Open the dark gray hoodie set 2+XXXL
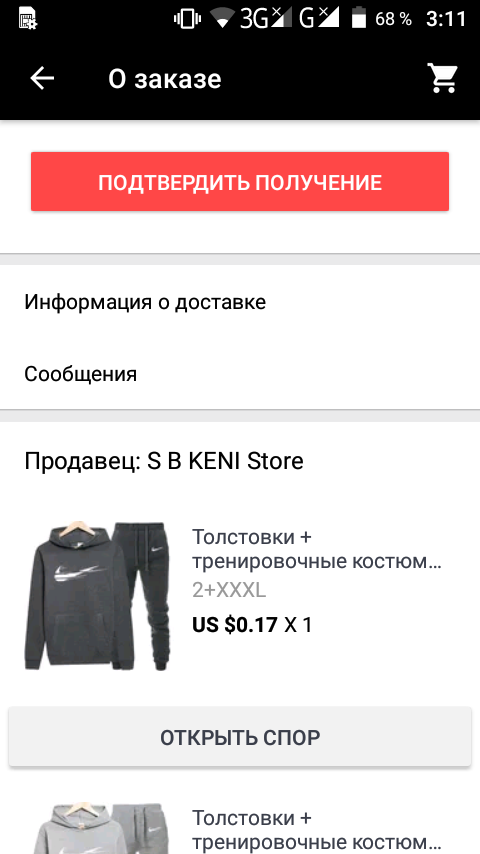The width and height of the screenshot is (480, 854). tap(240, 596)
